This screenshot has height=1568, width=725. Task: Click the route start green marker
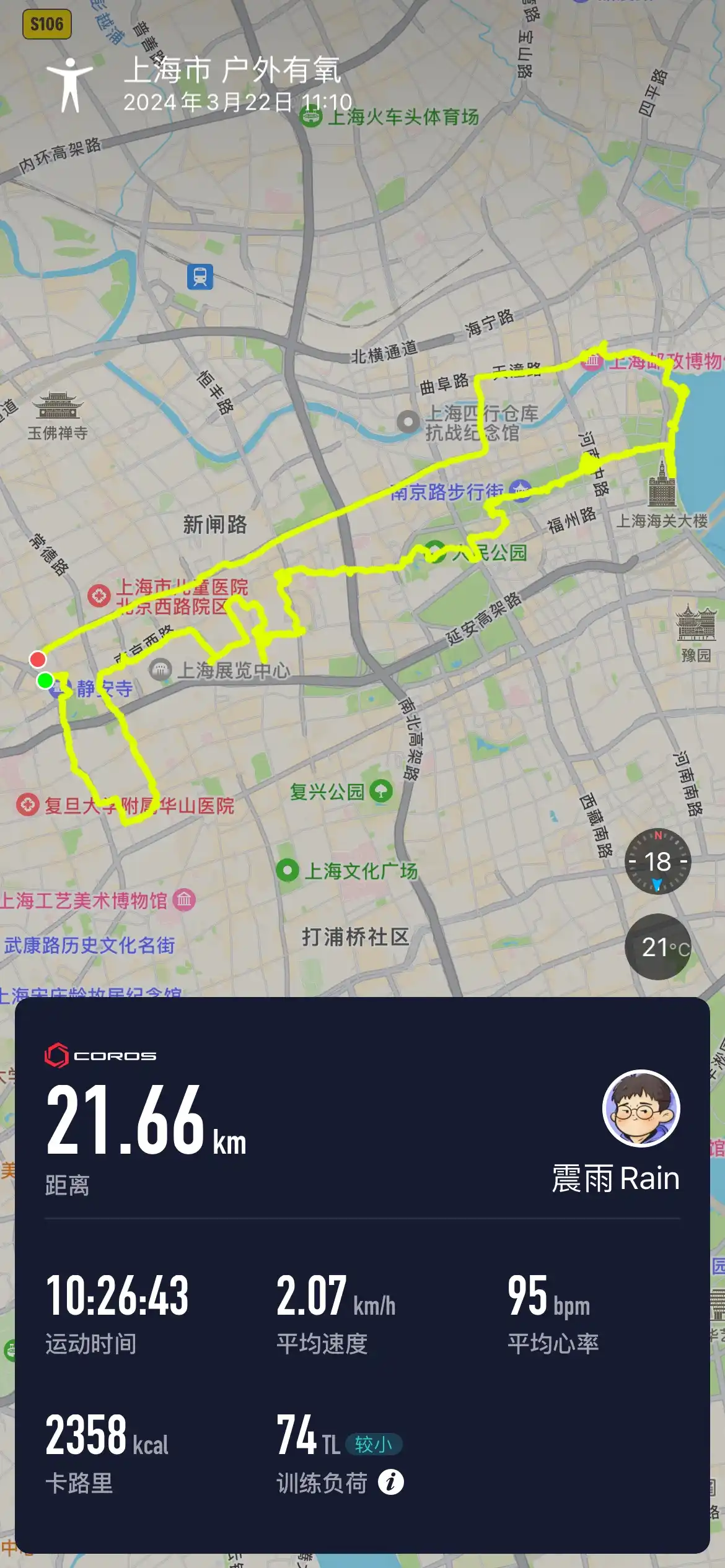pos(44,680)
